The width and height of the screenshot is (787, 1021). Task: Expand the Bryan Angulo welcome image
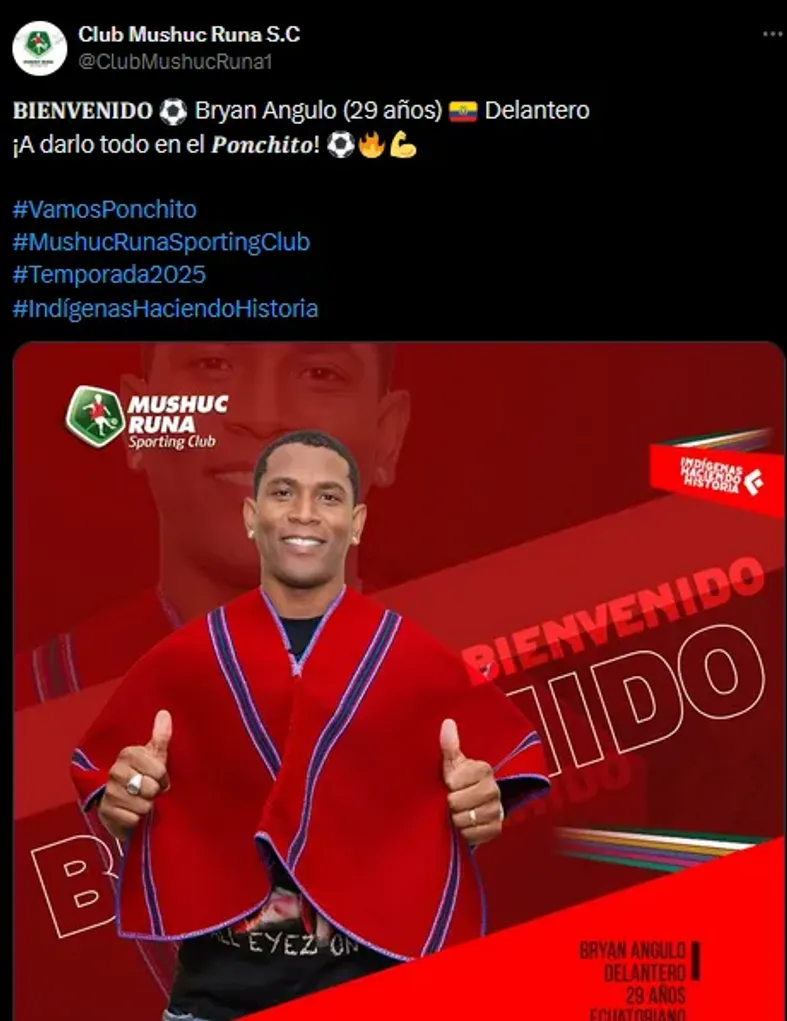[398, 680]
